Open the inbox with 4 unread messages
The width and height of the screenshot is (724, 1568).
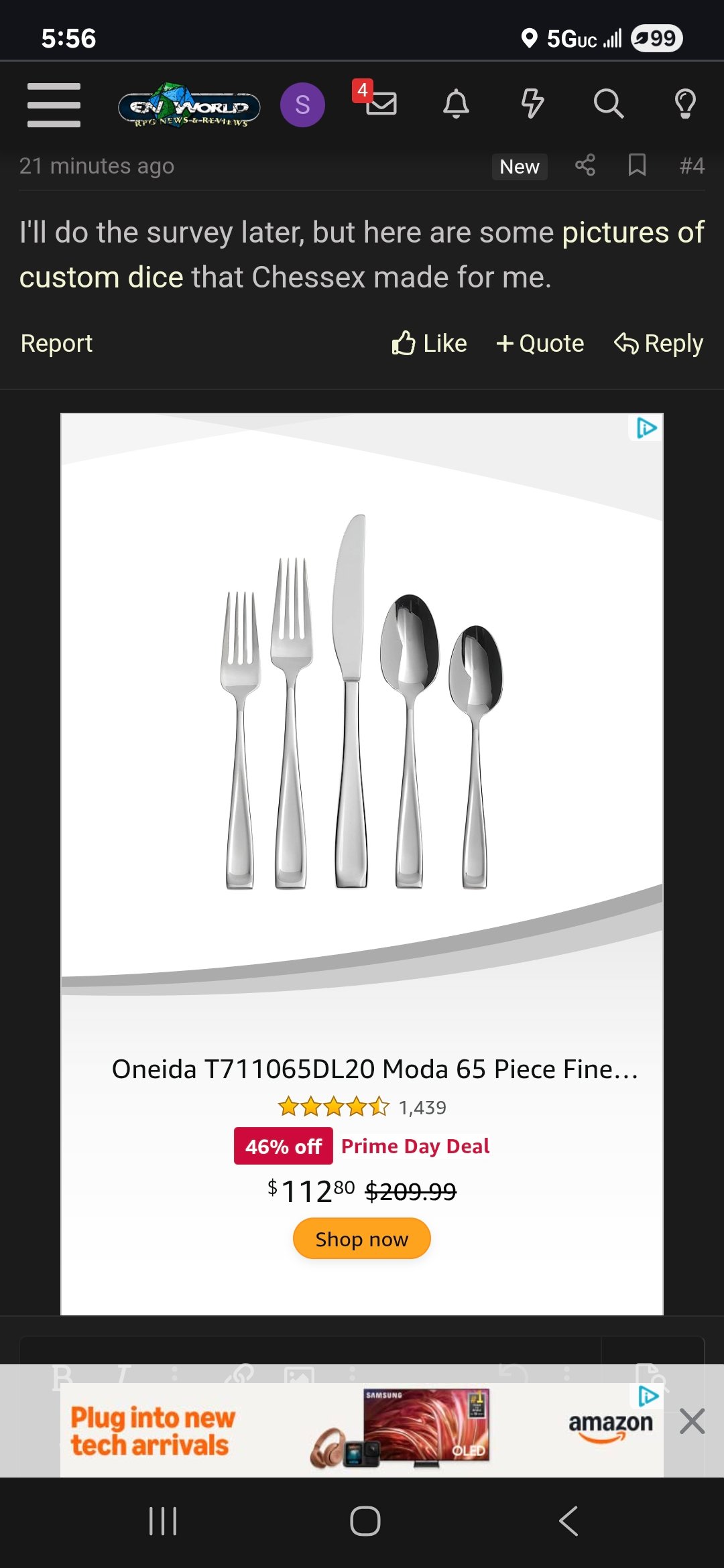(x=380, y=103)
